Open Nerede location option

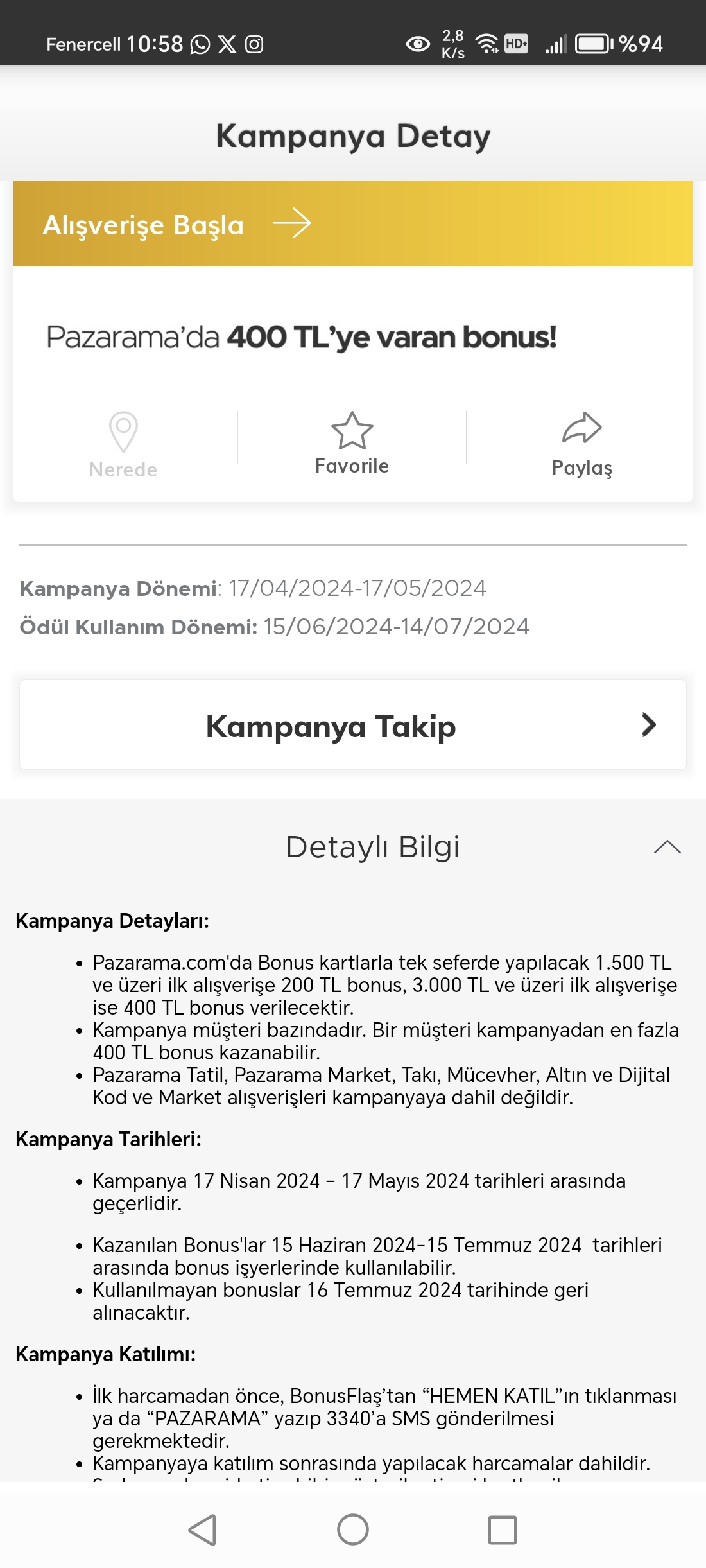(123, 445)
